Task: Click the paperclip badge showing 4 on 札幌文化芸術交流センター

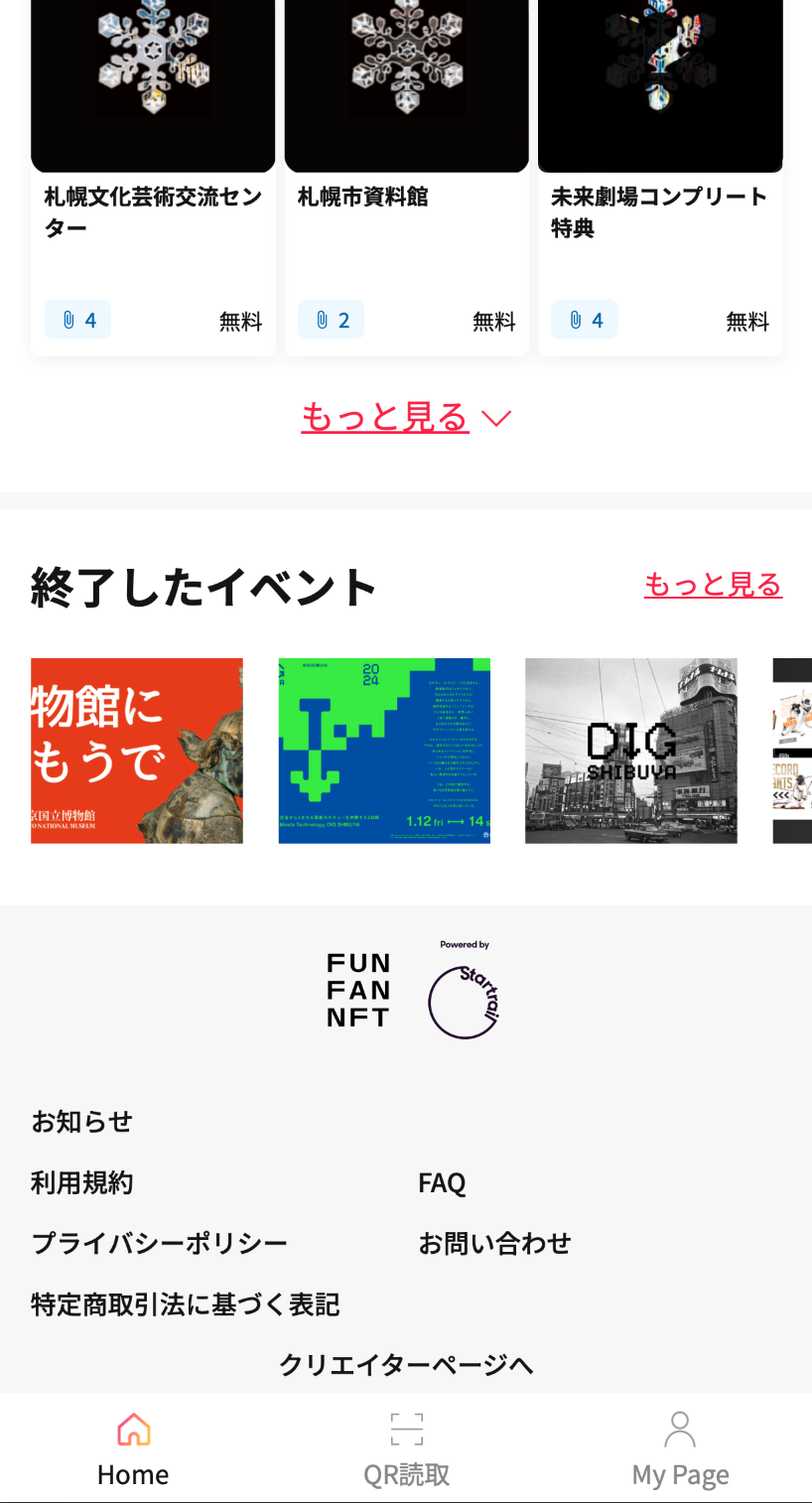Action: (x=77, y=320)
